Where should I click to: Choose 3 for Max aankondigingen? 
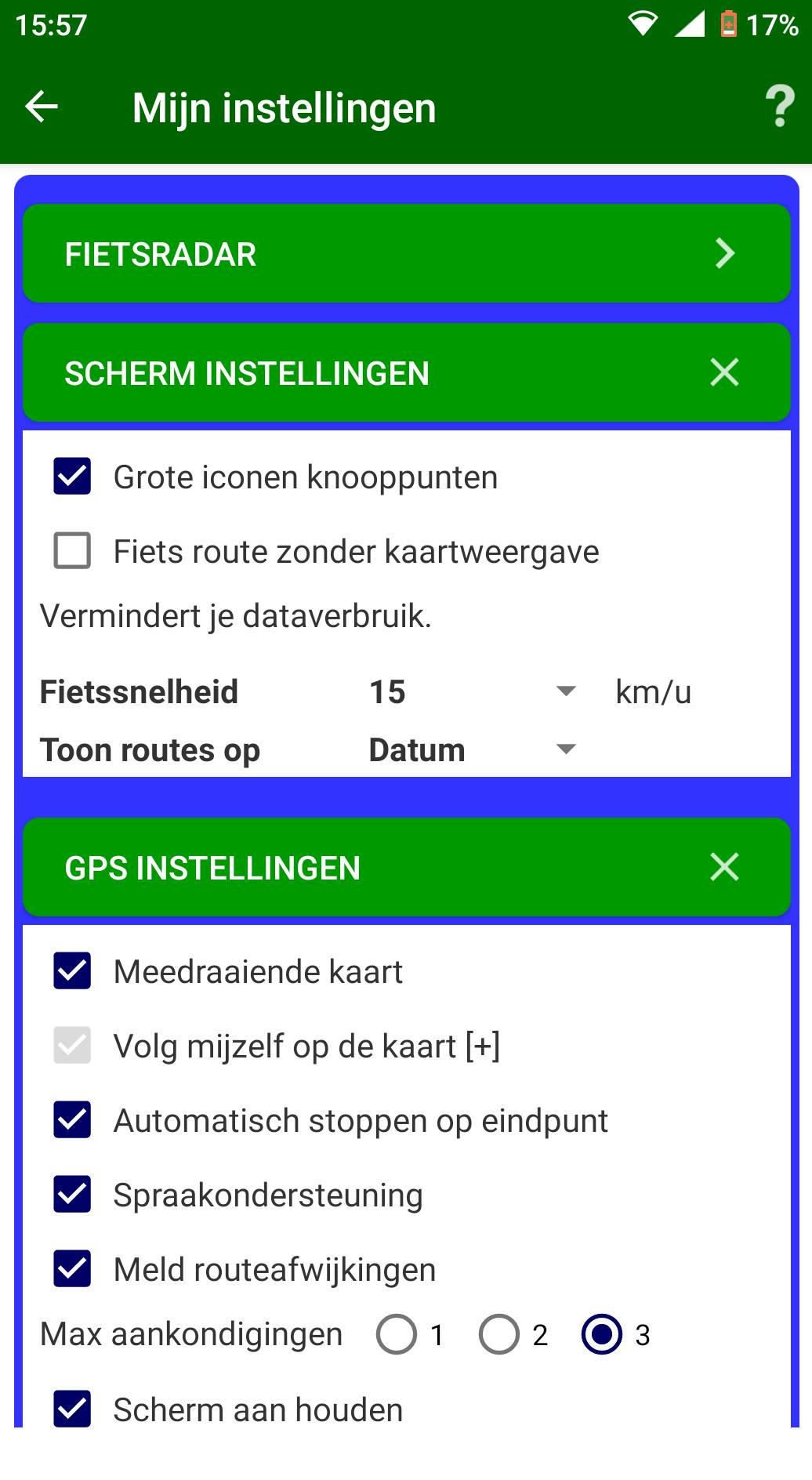click(x=602, y=1334)
